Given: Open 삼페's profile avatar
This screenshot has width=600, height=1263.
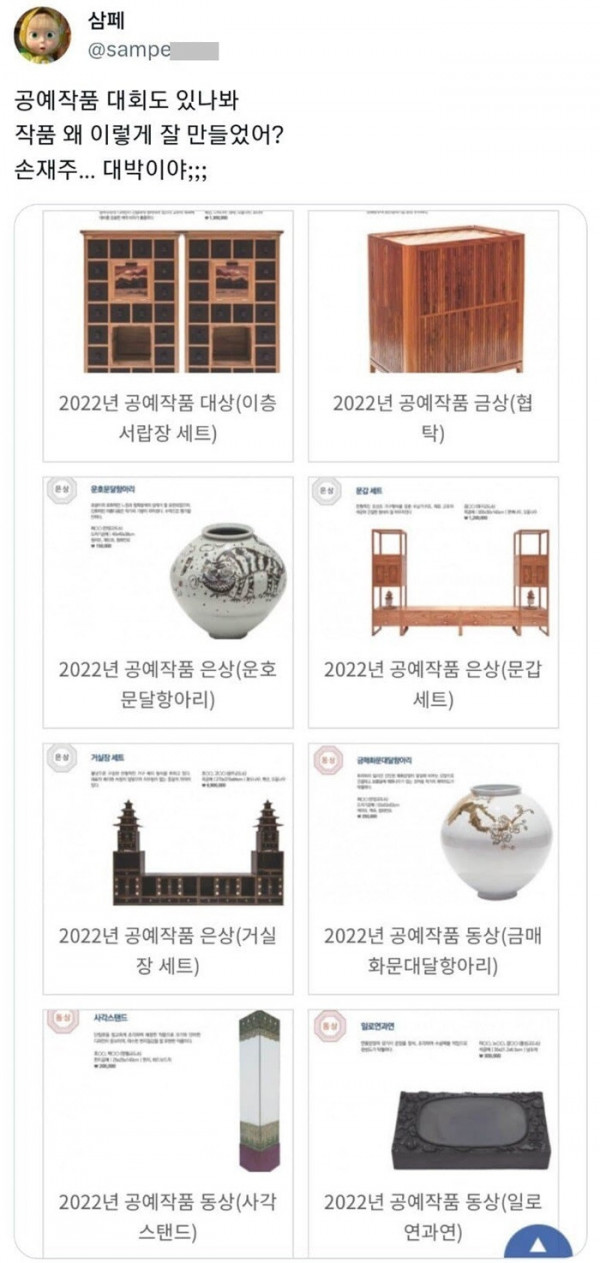Looking at the screenshot, I should pyautogui.click(x=42, y=34).
